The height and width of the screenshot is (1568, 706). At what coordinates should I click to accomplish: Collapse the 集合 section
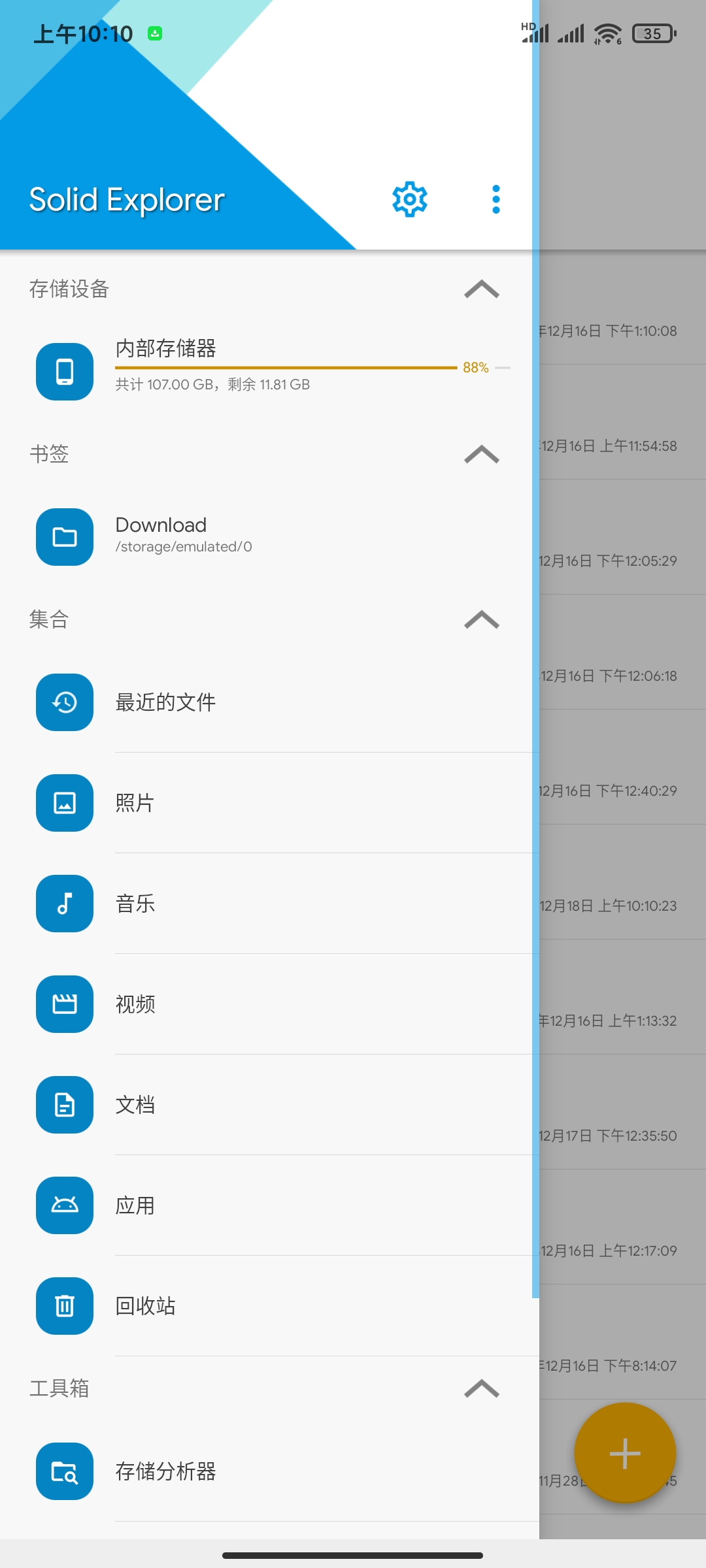480,621
